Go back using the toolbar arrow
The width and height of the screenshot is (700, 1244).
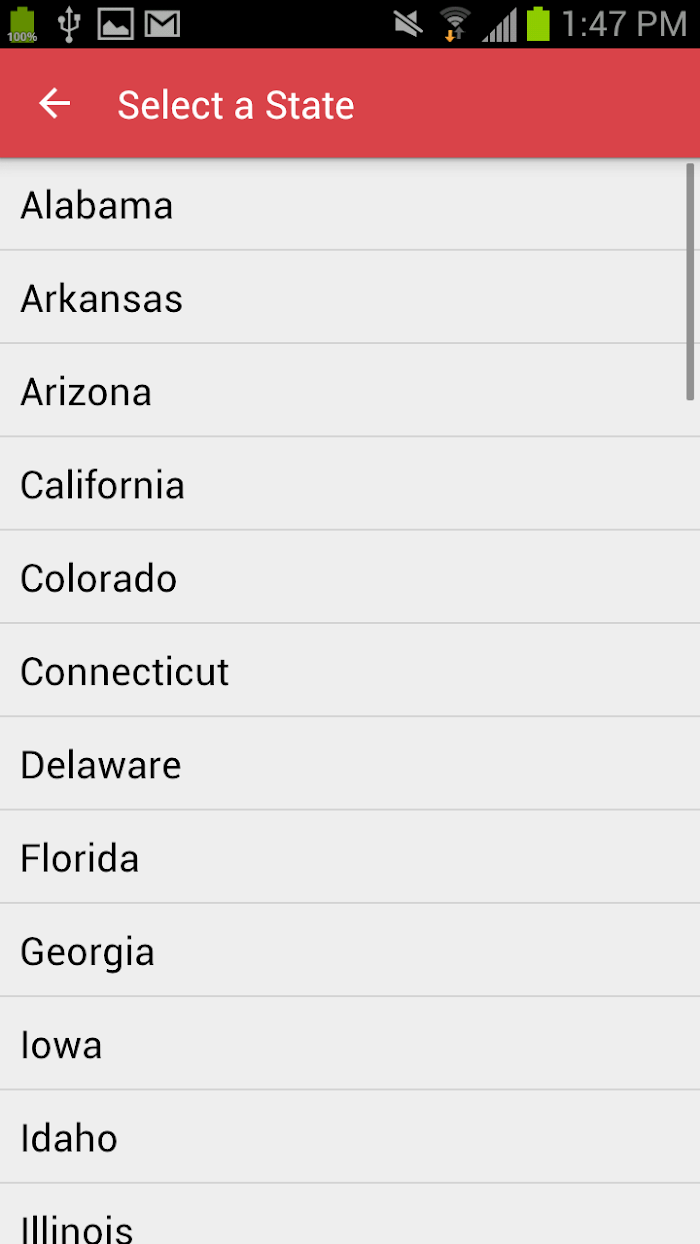pyautogui.click(x=54, y=104)
